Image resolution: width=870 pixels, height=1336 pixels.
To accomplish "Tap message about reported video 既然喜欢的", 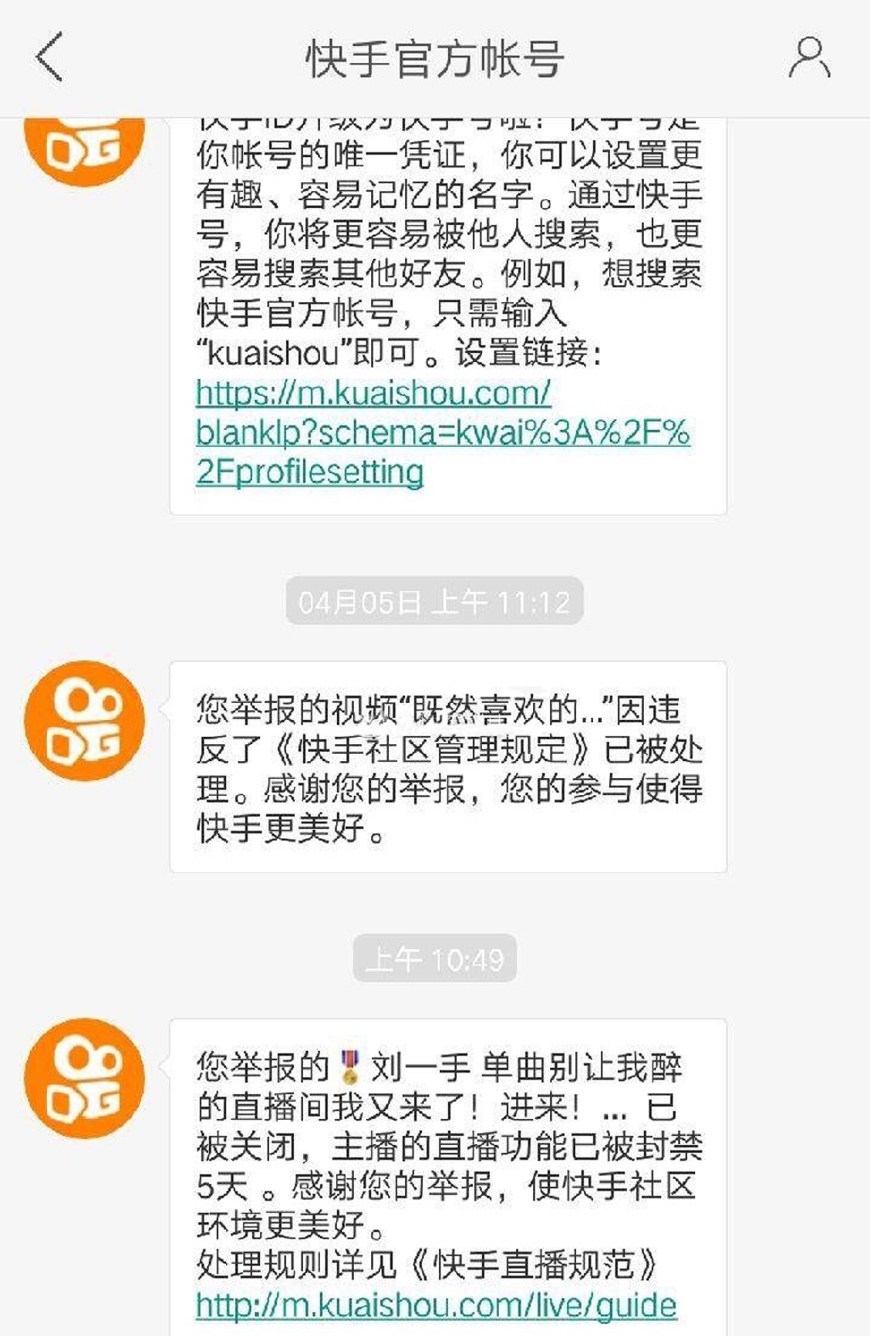I will click(450, 765).
